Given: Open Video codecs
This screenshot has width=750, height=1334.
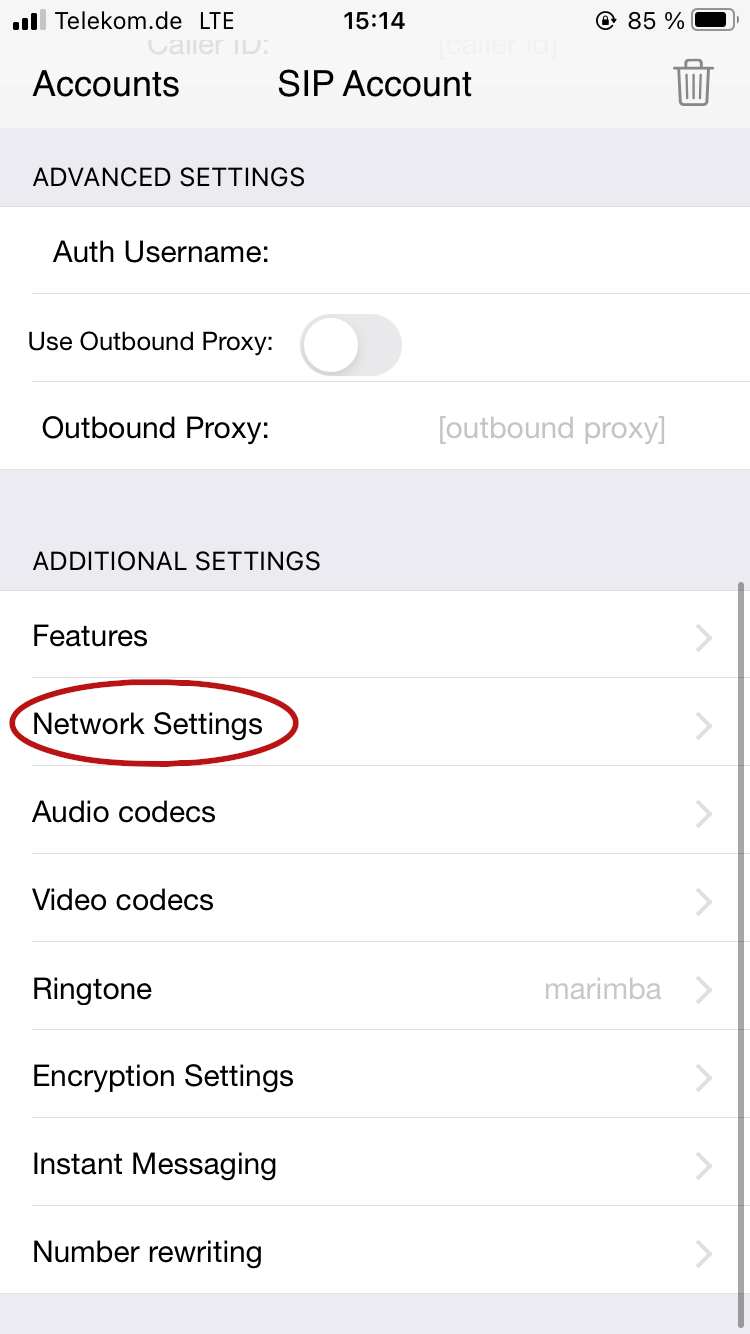Looking at the screenshot, I should (x=375, y=899).
